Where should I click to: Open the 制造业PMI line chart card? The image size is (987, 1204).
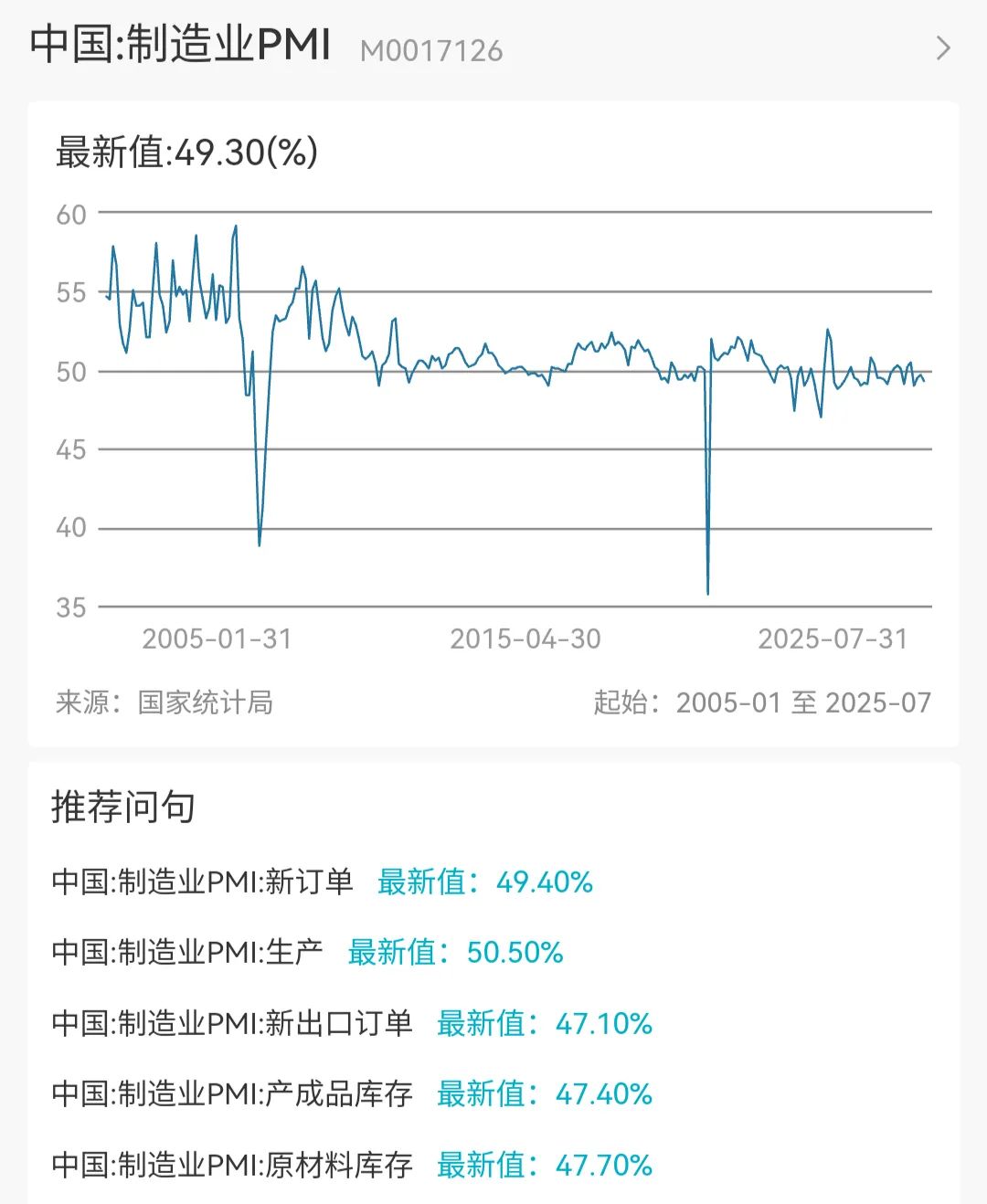click(493, 424)
